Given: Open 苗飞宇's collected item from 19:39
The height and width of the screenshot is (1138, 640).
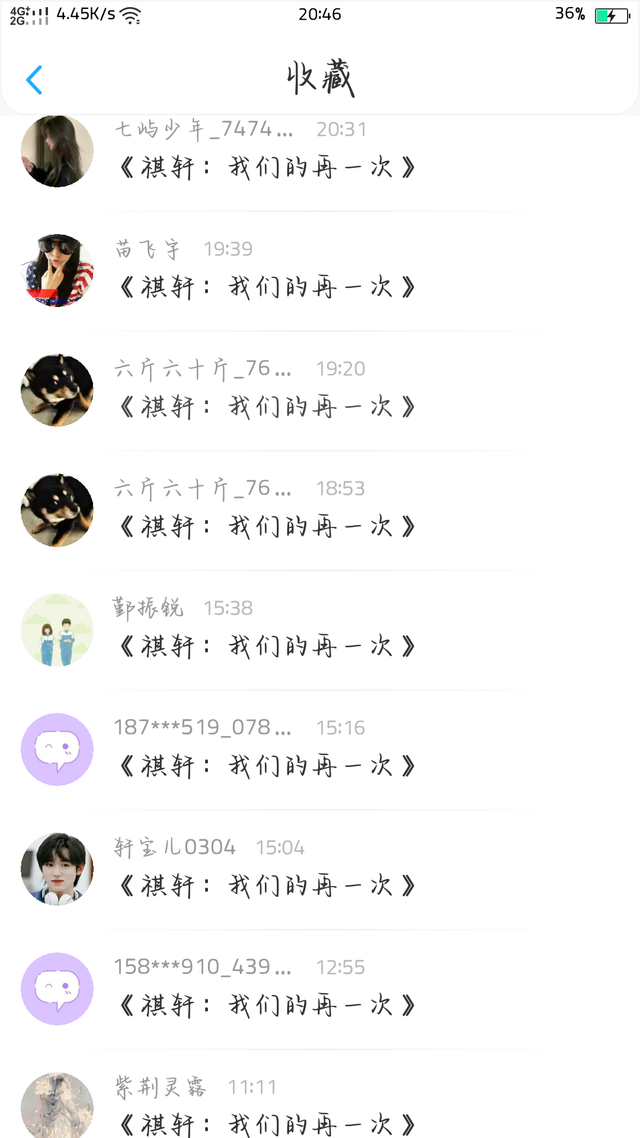Looking at the screenshot, I should click(266, 287).
